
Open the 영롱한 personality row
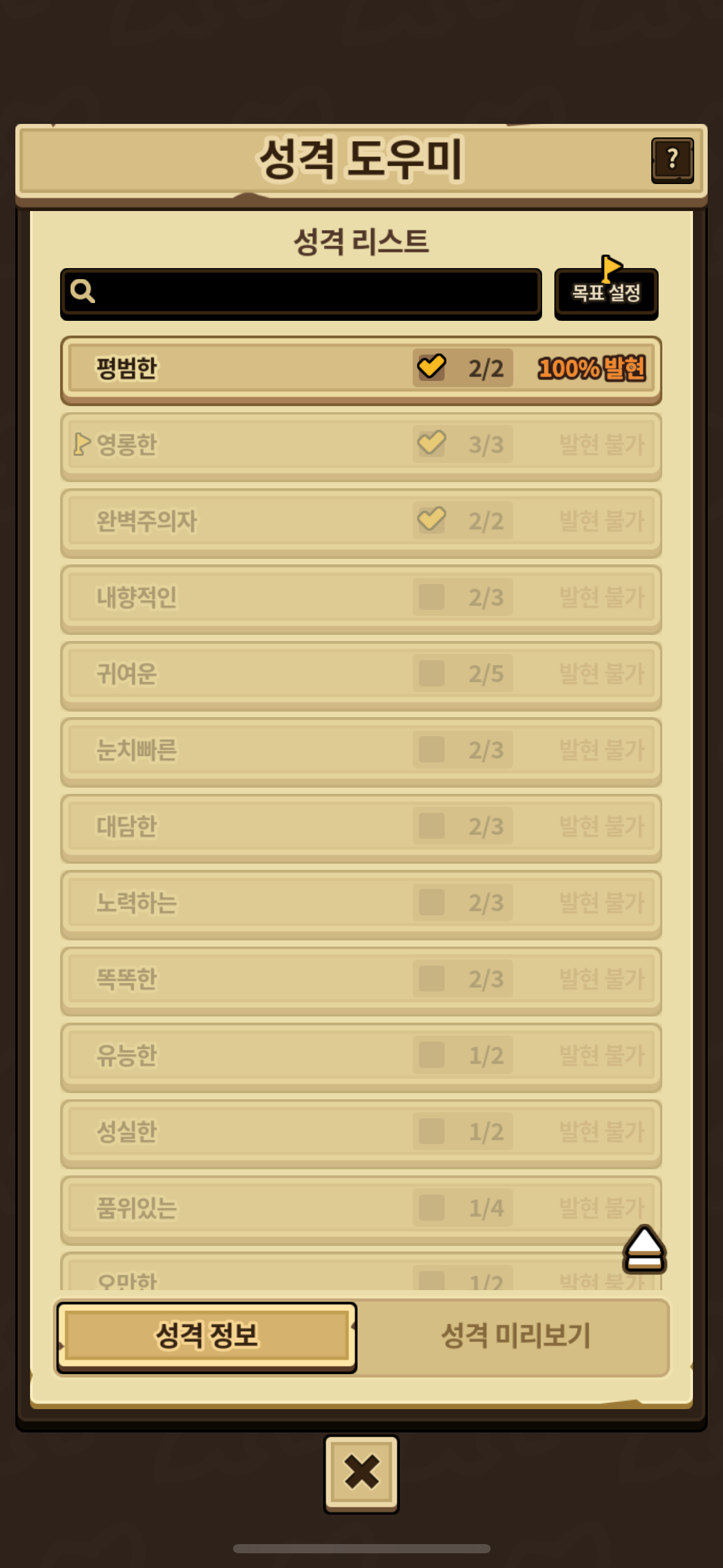[x=361, y=445]
